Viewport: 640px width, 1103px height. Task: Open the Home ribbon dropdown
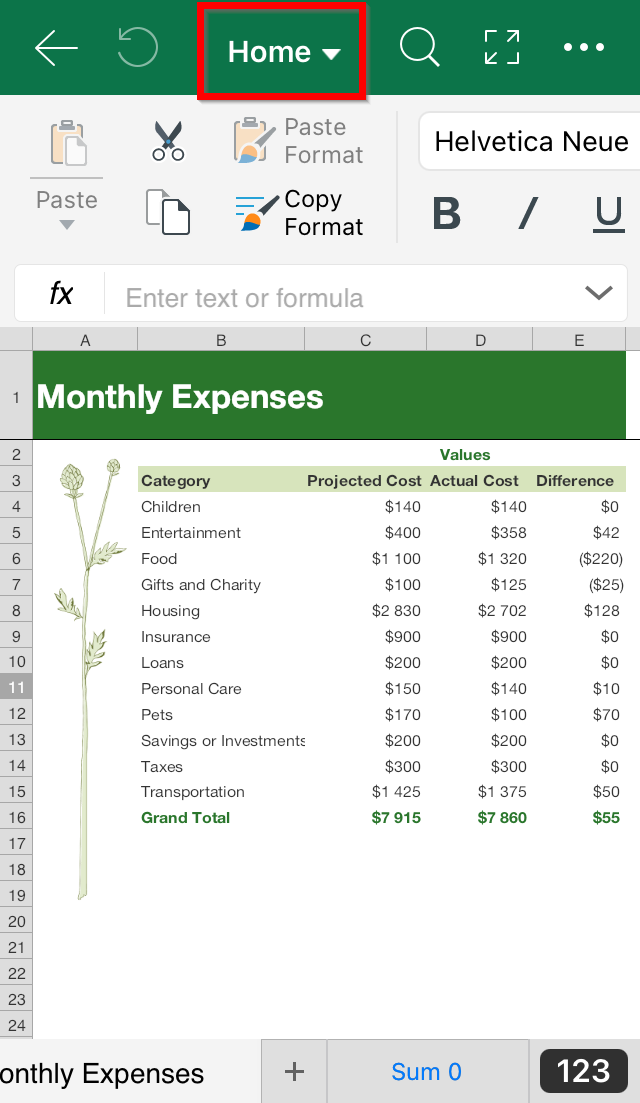point(283,51)
